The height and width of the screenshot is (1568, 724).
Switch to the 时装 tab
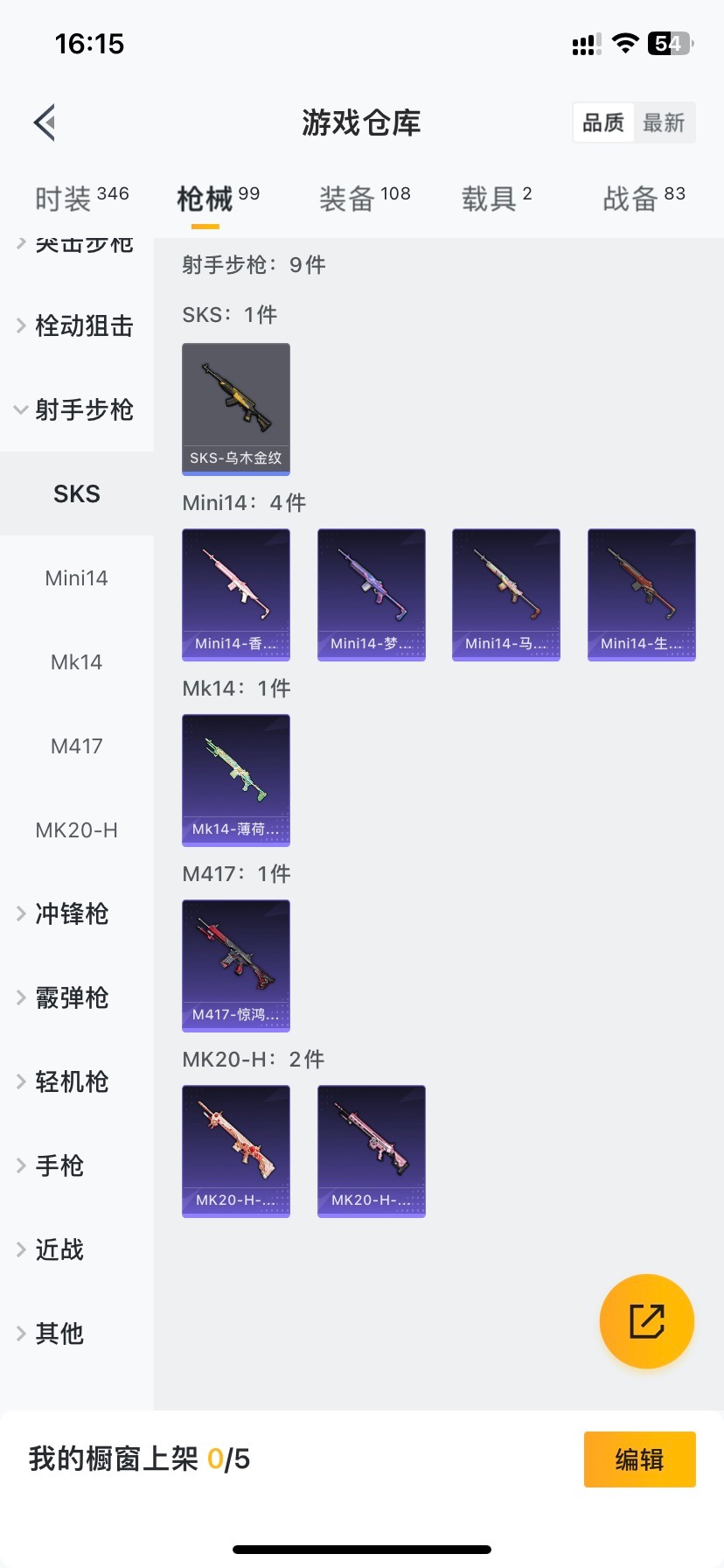coord(81,199)
